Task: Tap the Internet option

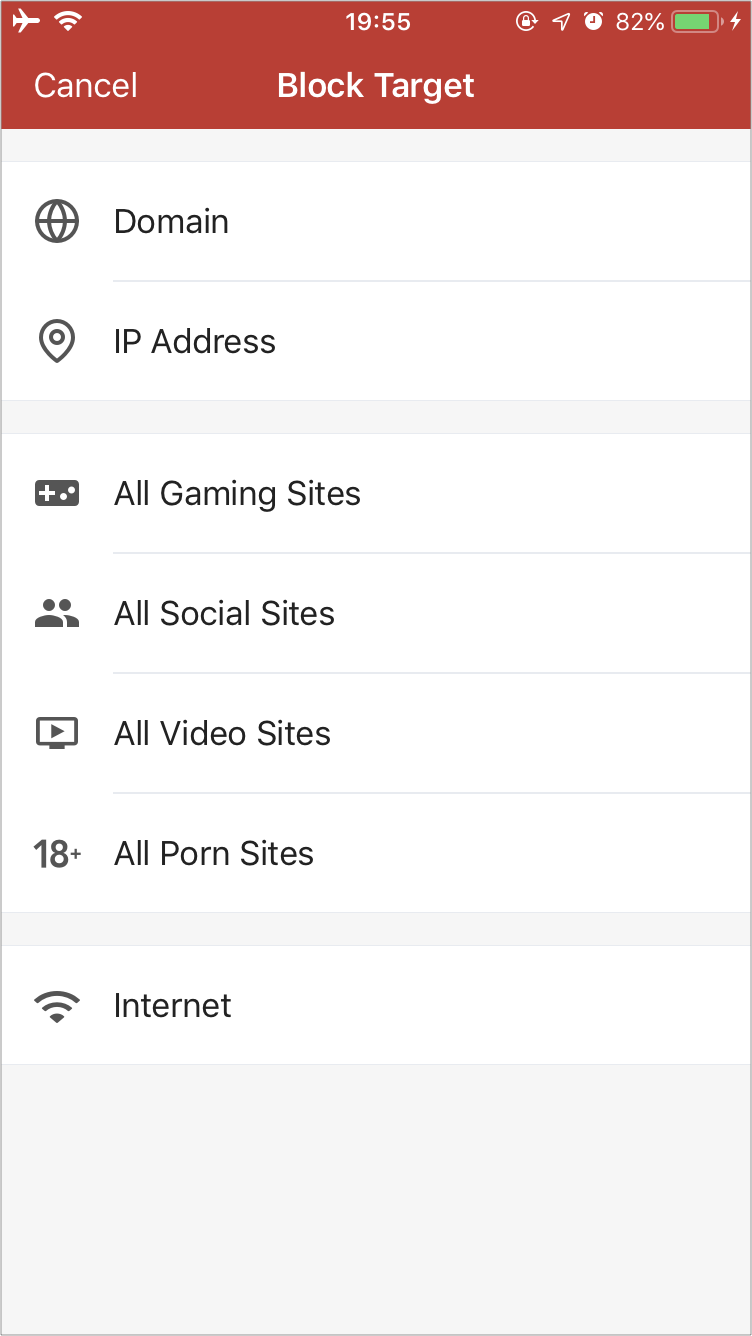Action: (x=376, y=1005)
